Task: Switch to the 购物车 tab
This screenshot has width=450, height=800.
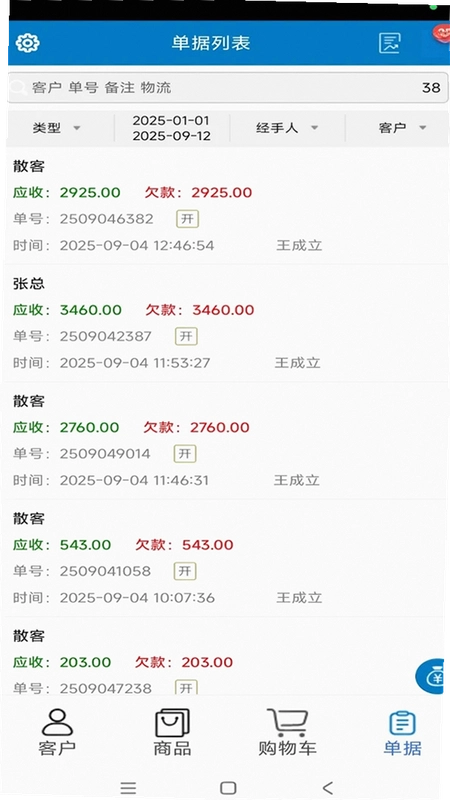Action: pos(287,732)
